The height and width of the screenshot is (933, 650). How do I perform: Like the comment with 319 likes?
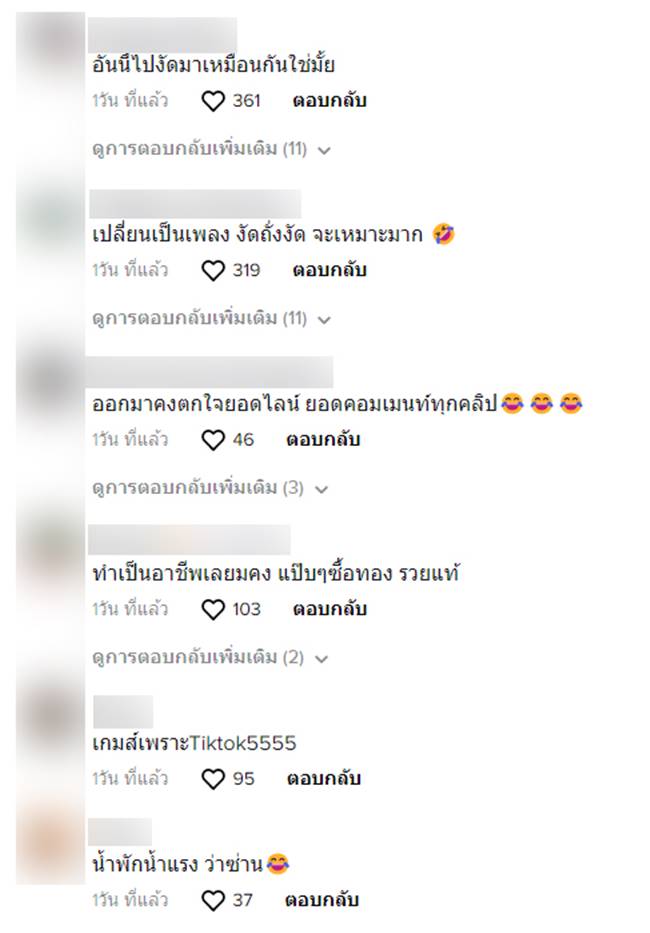point(213,270)
